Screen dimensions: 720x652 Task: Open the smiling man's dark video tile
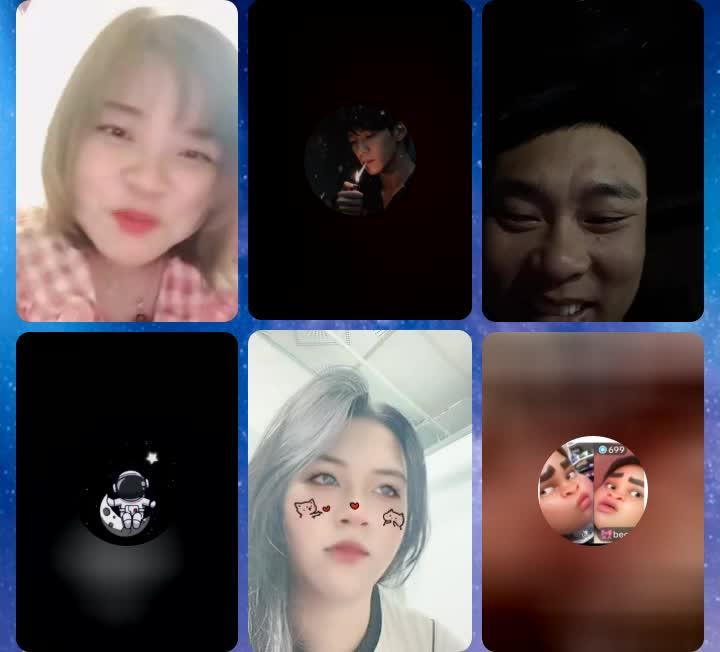592,160
